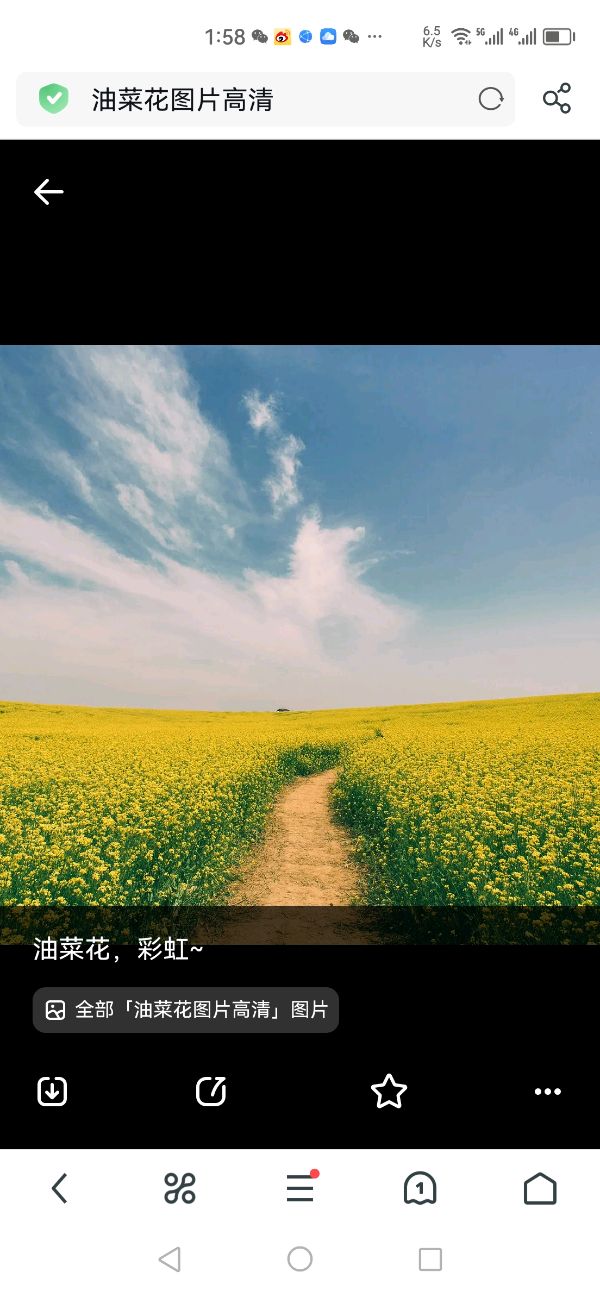Go to the browser home page
The image size is (600, 1291).
(540, 1188)
